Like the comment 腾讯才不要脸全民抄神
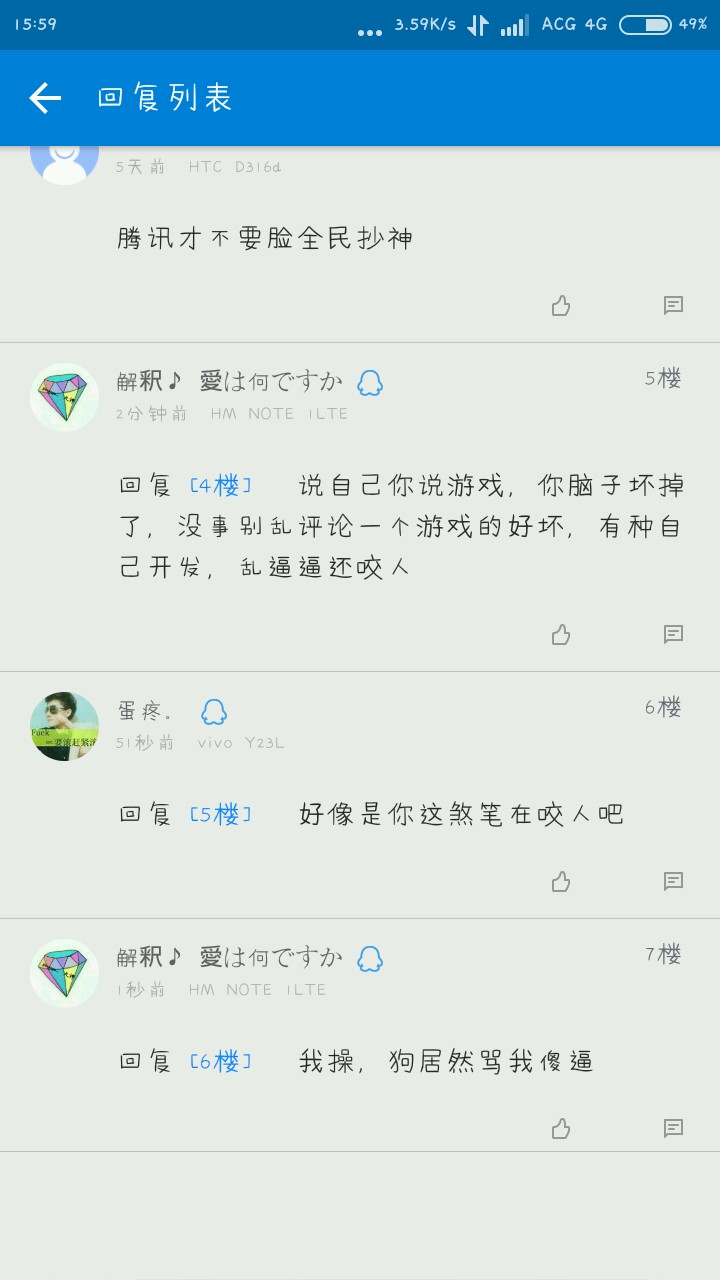Viewport: 720px width, 1280px height. tap(561, 306)
